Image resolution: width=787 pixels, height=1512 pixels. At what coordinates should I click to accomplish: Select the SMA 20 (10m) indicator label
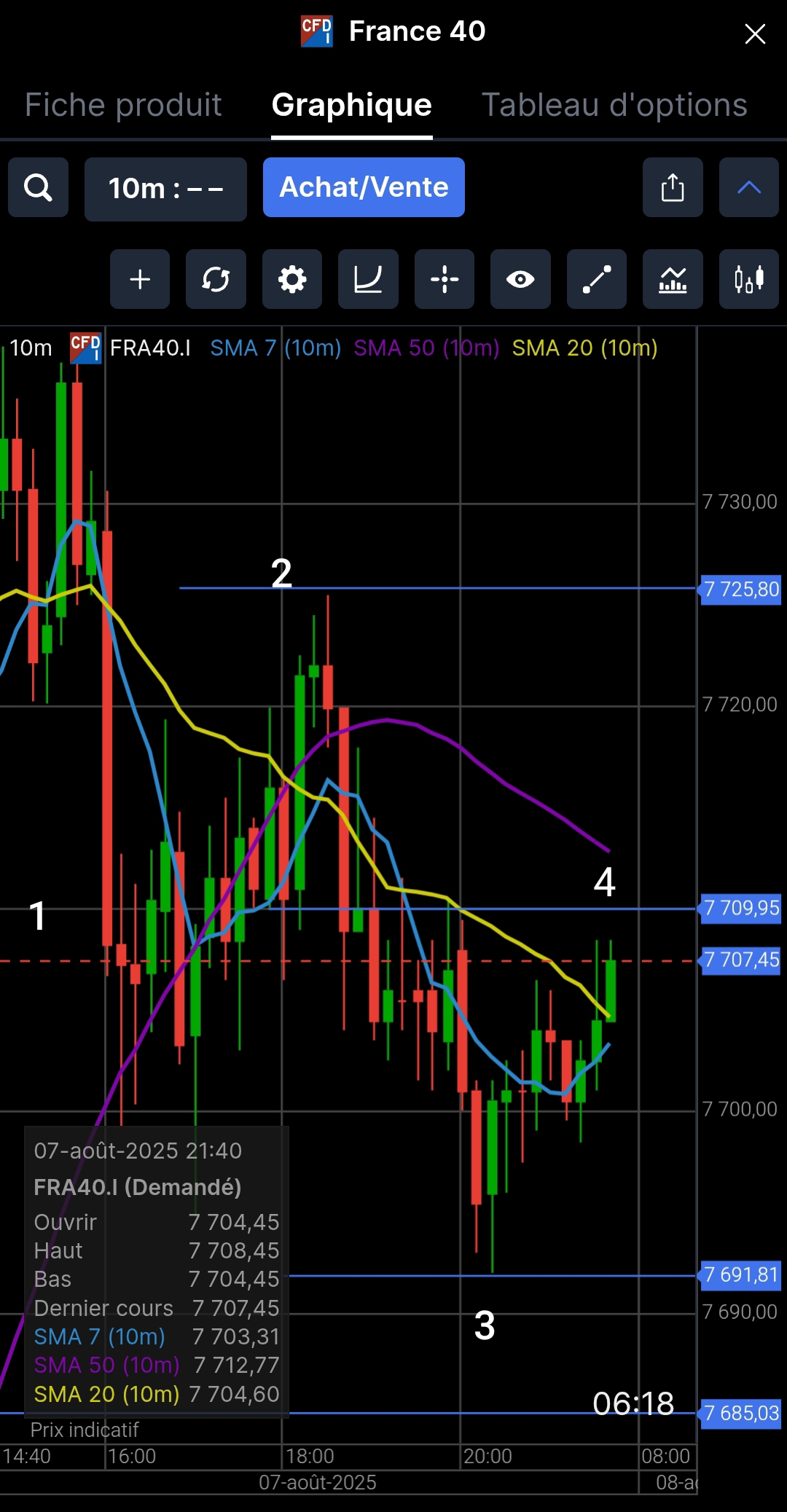584,348
